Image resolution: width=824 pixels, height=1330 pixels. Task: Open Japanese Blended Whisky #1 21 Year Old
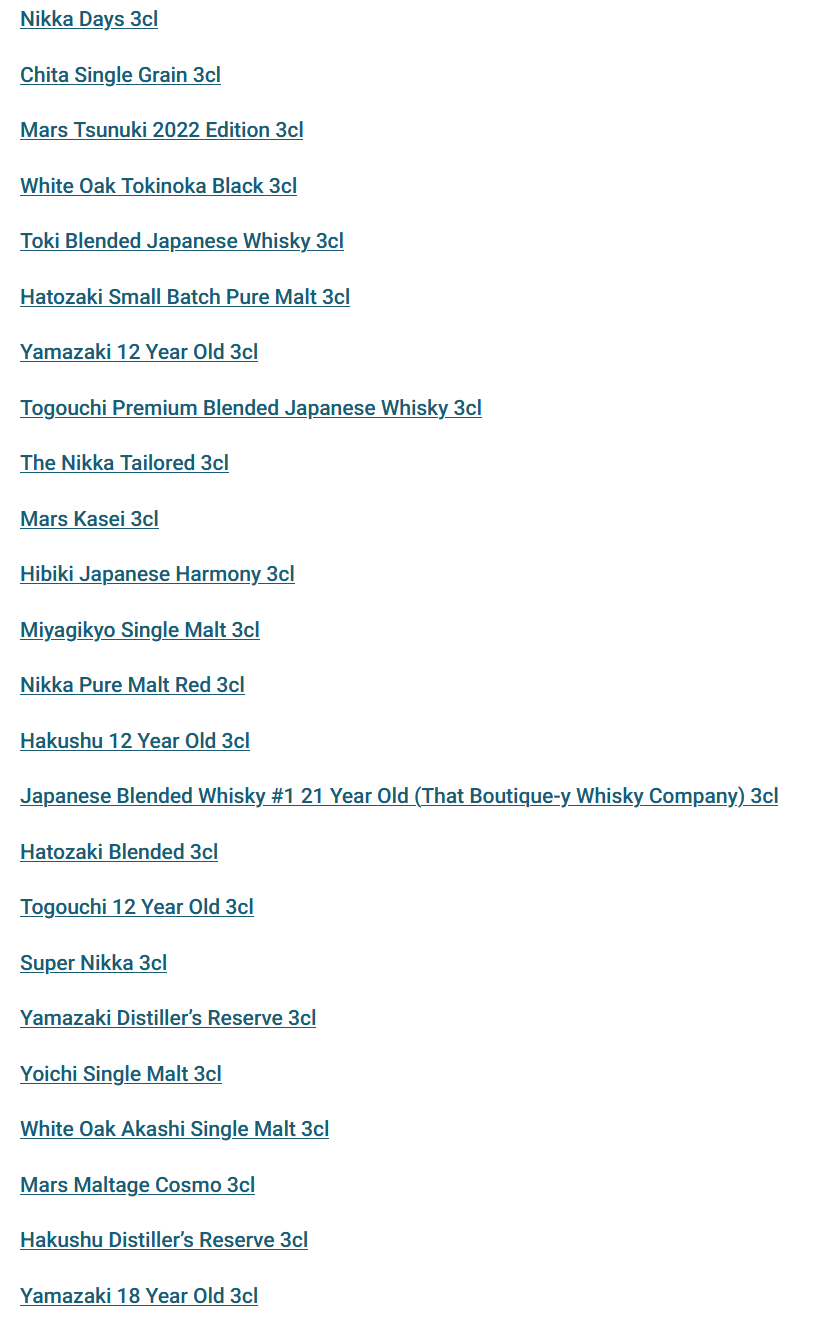click(398, 796)
